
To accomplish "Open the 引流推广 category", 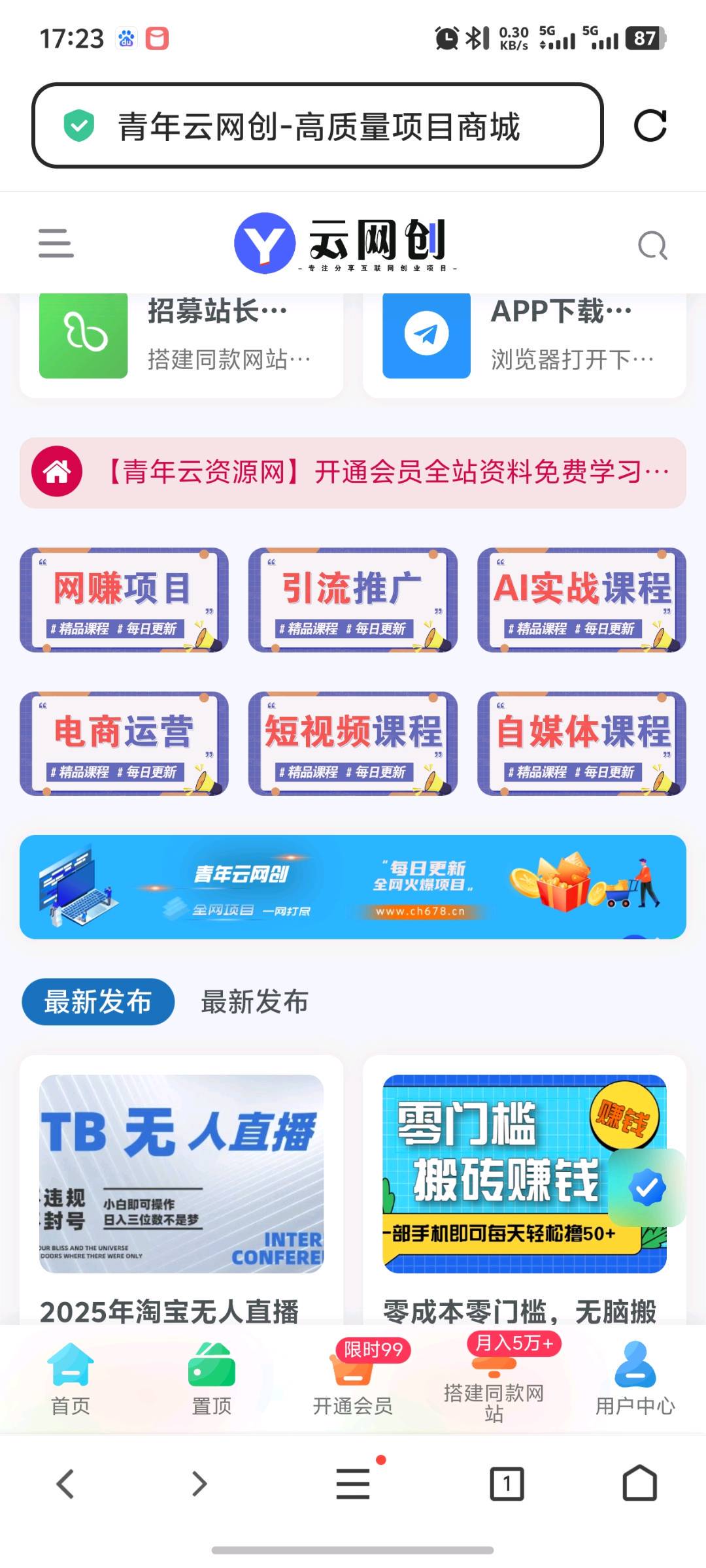I will tap(353, 600).
